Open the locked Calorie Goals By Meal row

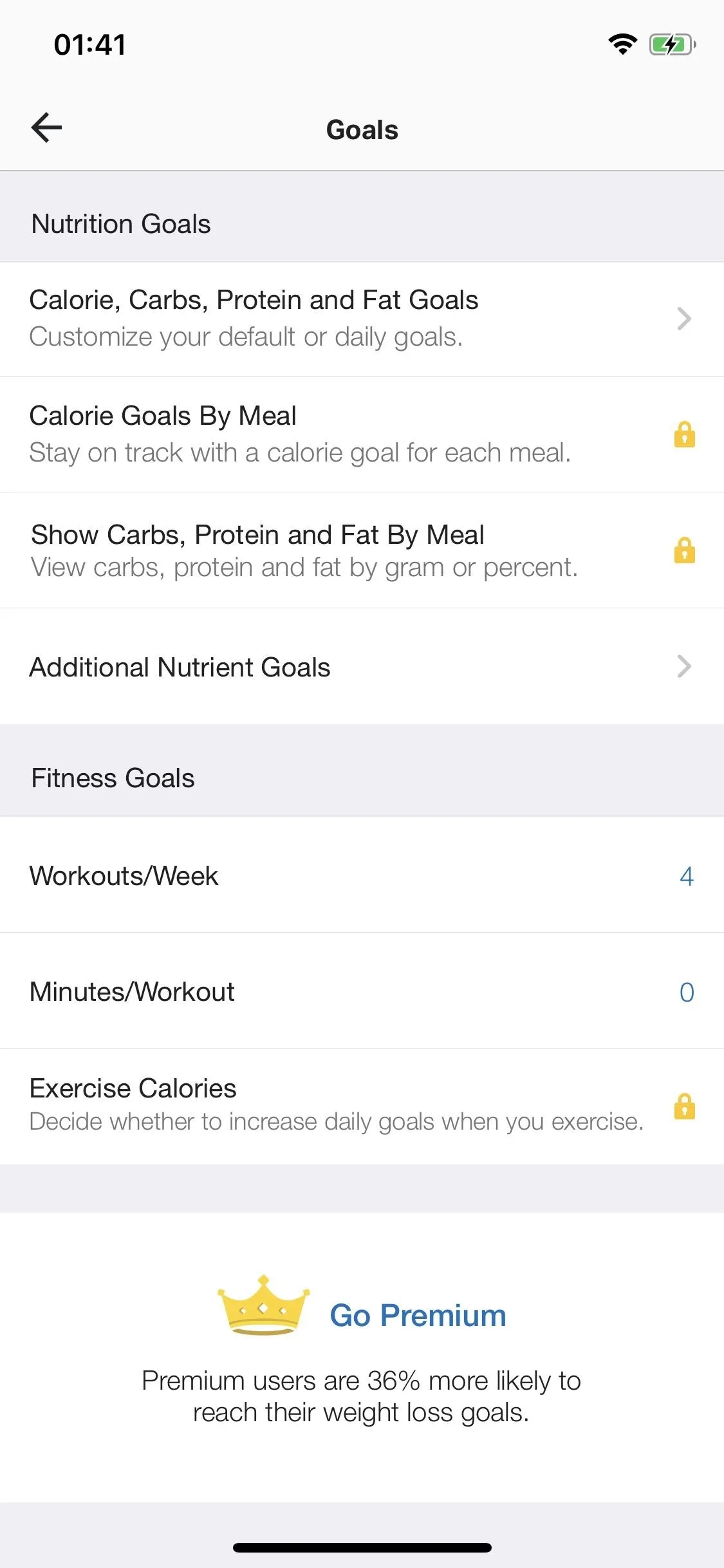(362, 434)
